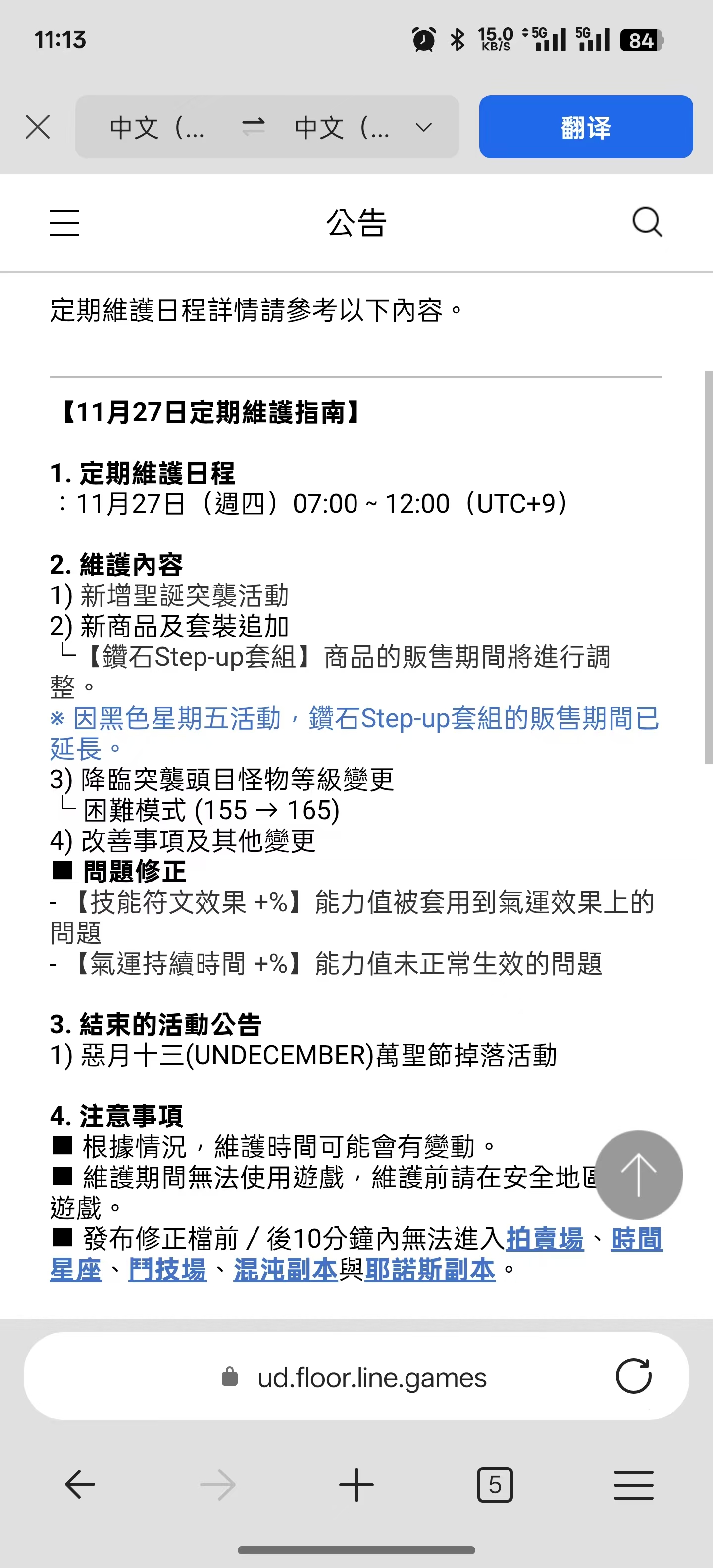Viewport: 713px width, 1568px height.
Task: Follow the 時間星座 link
Action: click(x=636, y=1240)
